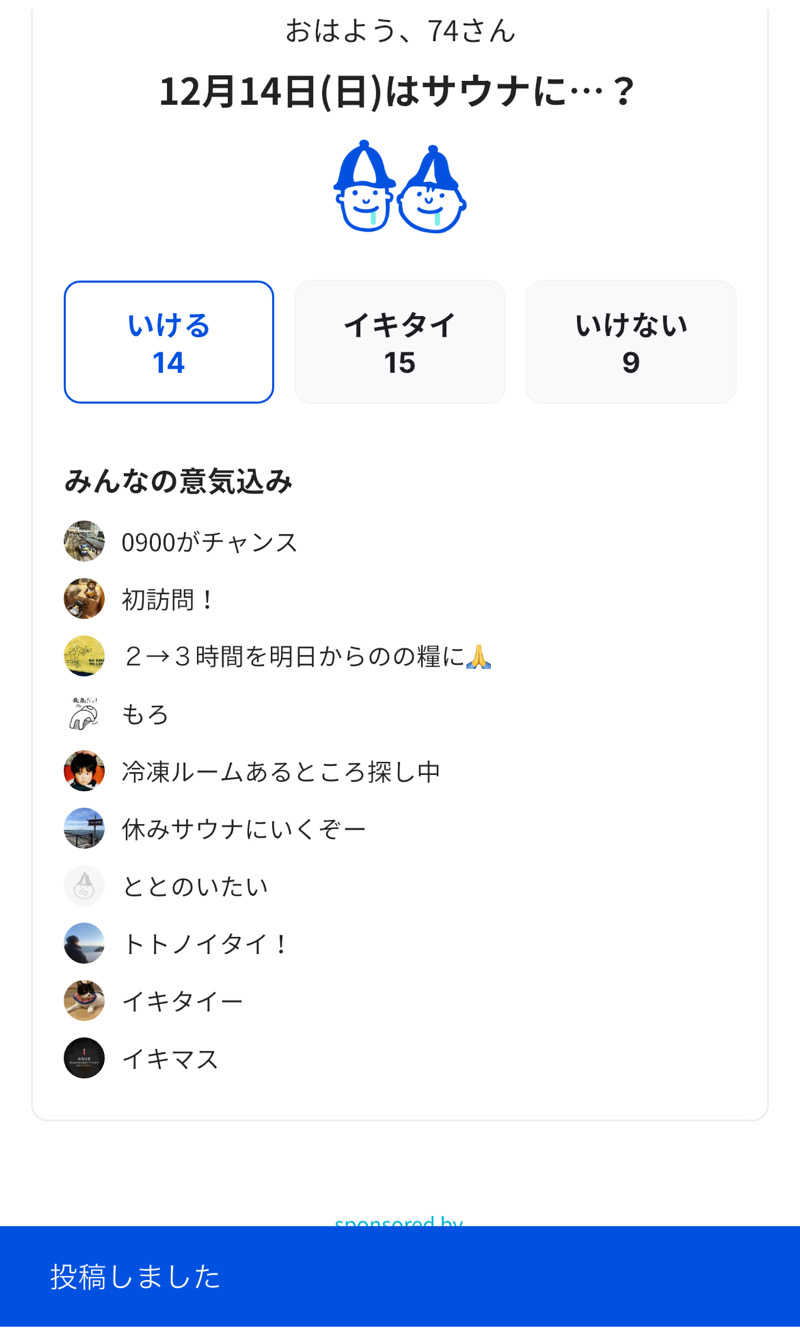The width and height of the screenshot is (800, 1333).
Task: Open avatar beside 休みサウナにいくぞー
Action: tap(84, 828)
